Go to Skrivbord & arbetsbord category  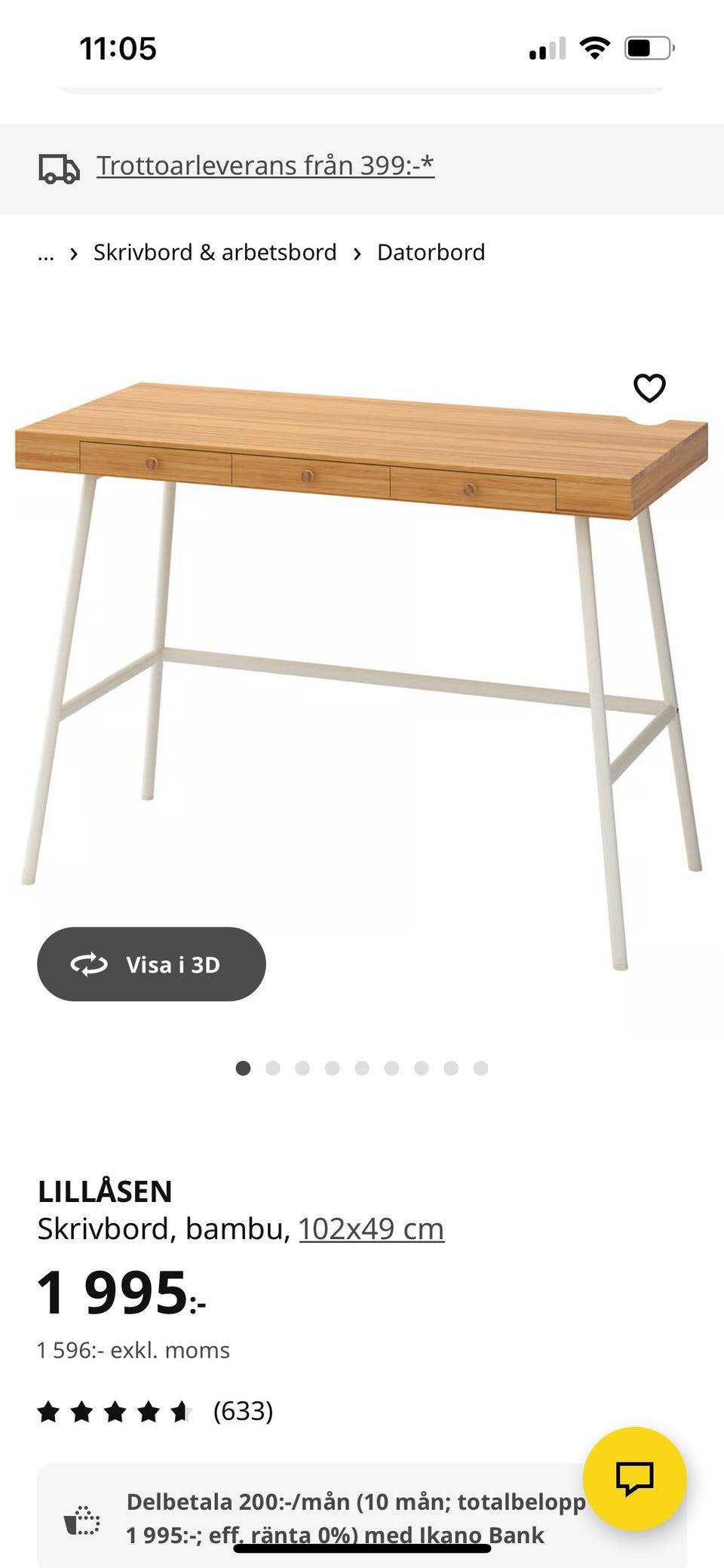coord(215,252)
